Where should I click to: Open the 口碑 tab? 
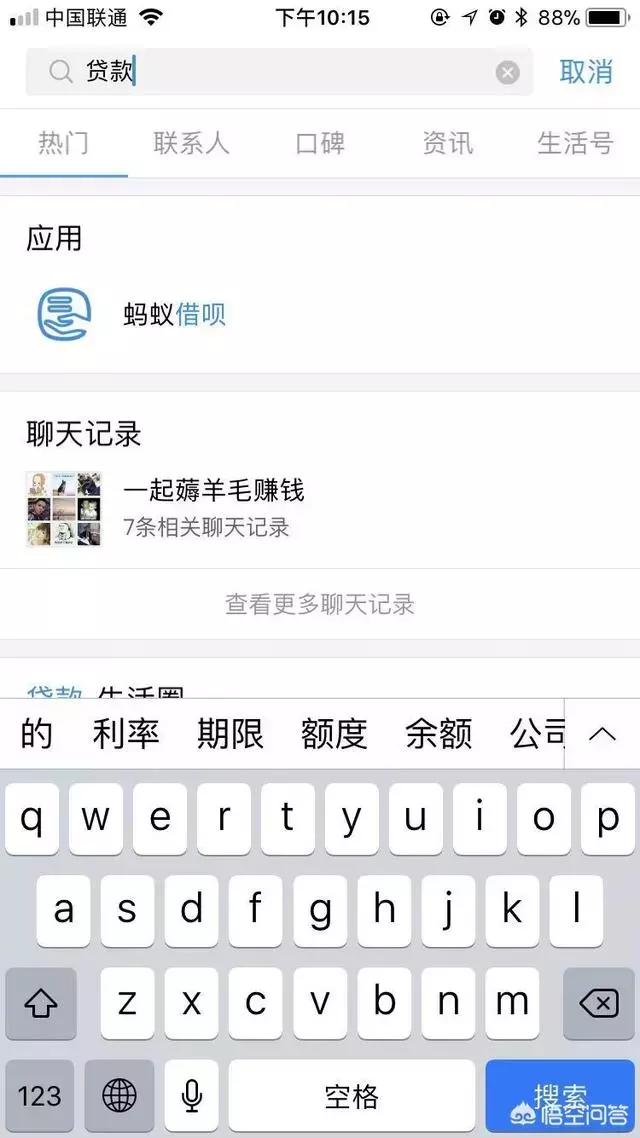click(320, 143)
